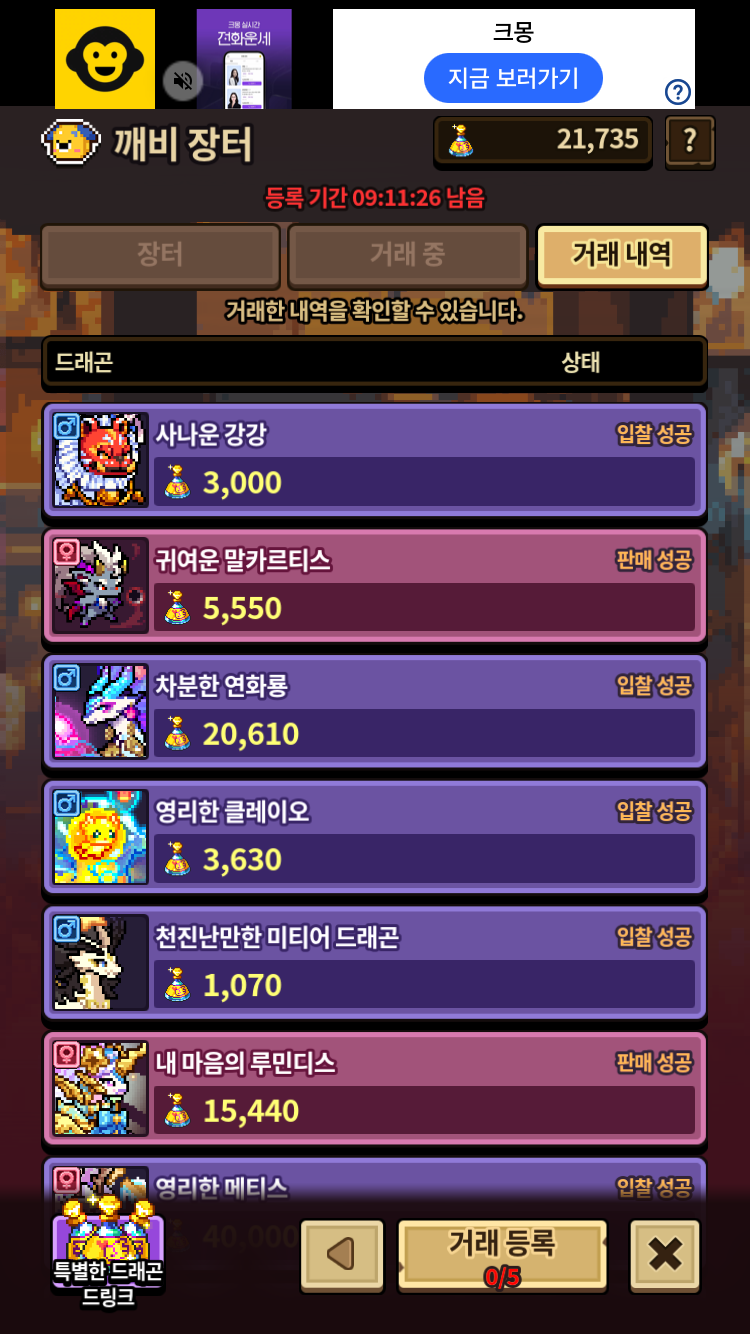This screenshot has width=750, height=1334.
Task: Open the ad info question icon
Action: click(x=678, y=92)
